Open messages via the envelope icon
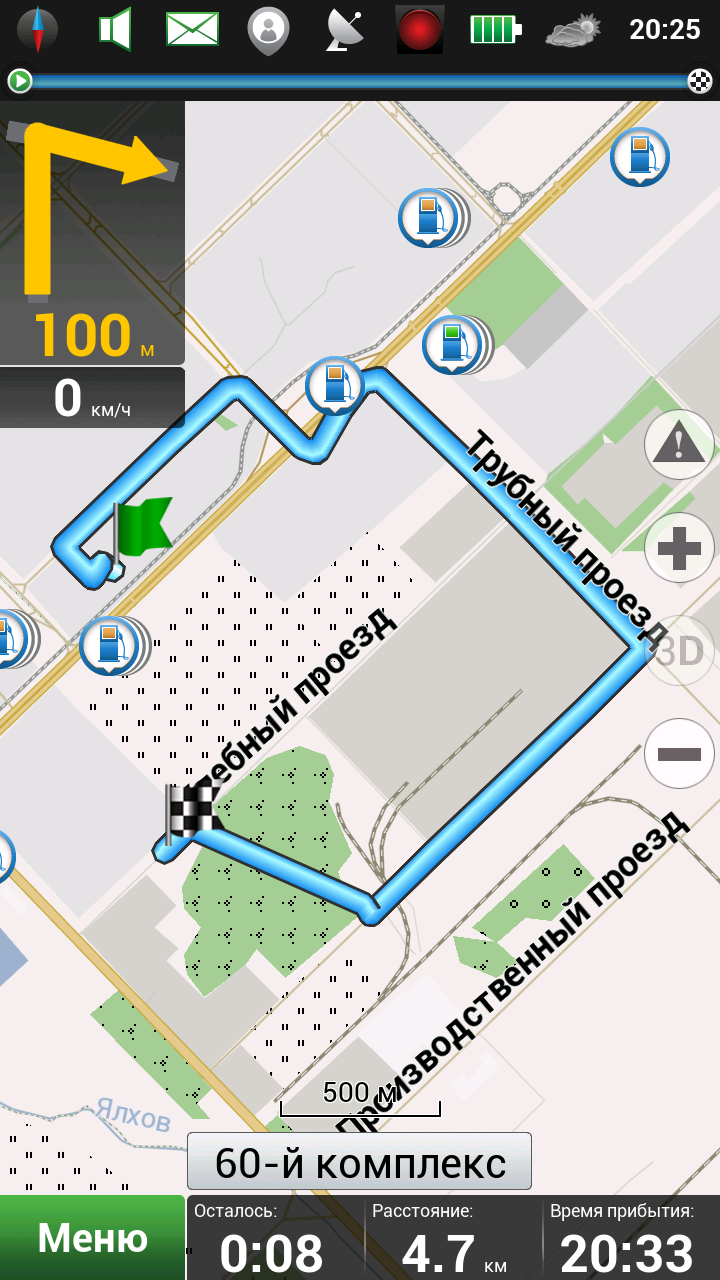The height and width of the screenshot is (1280, 720). pos(192,30)
